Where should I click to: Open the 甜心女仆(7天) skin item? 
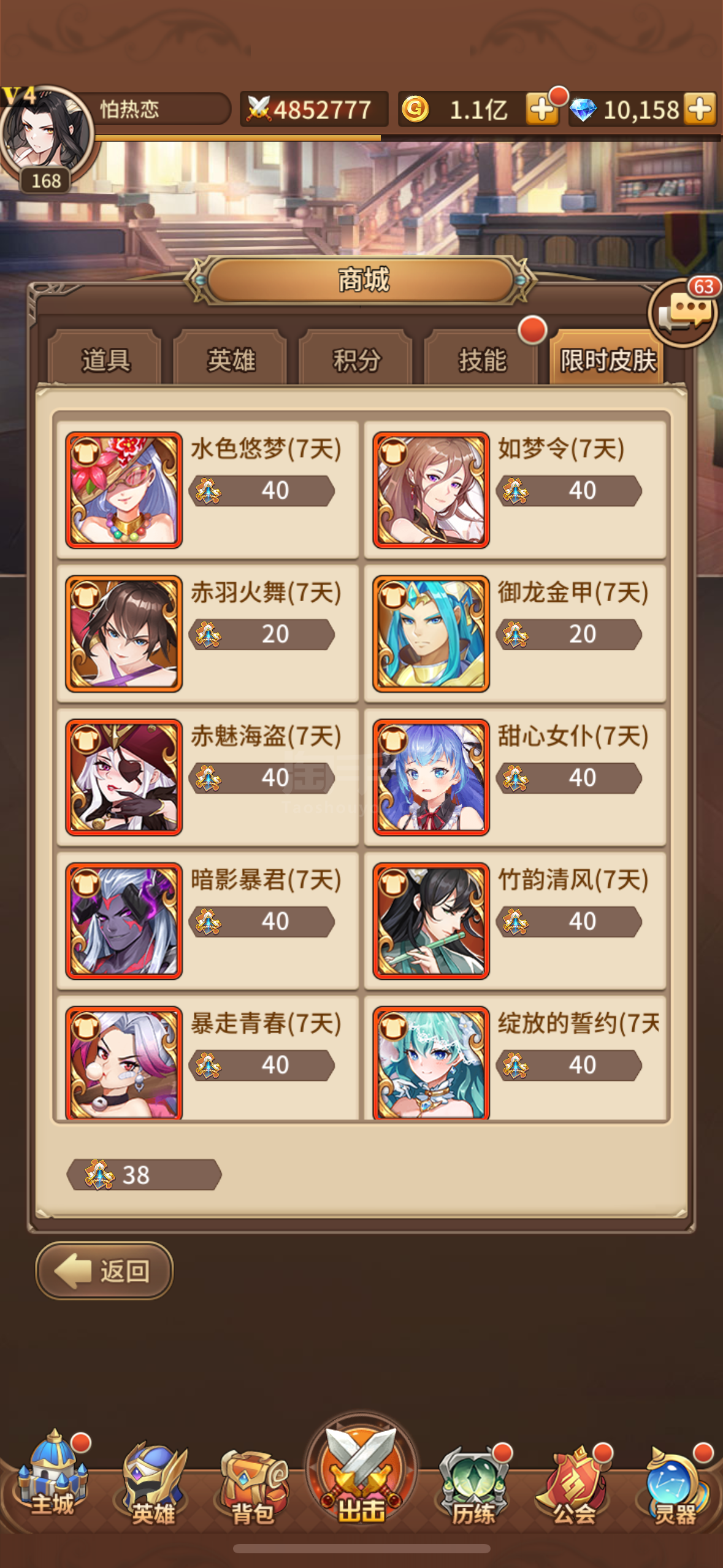(515, 777)
